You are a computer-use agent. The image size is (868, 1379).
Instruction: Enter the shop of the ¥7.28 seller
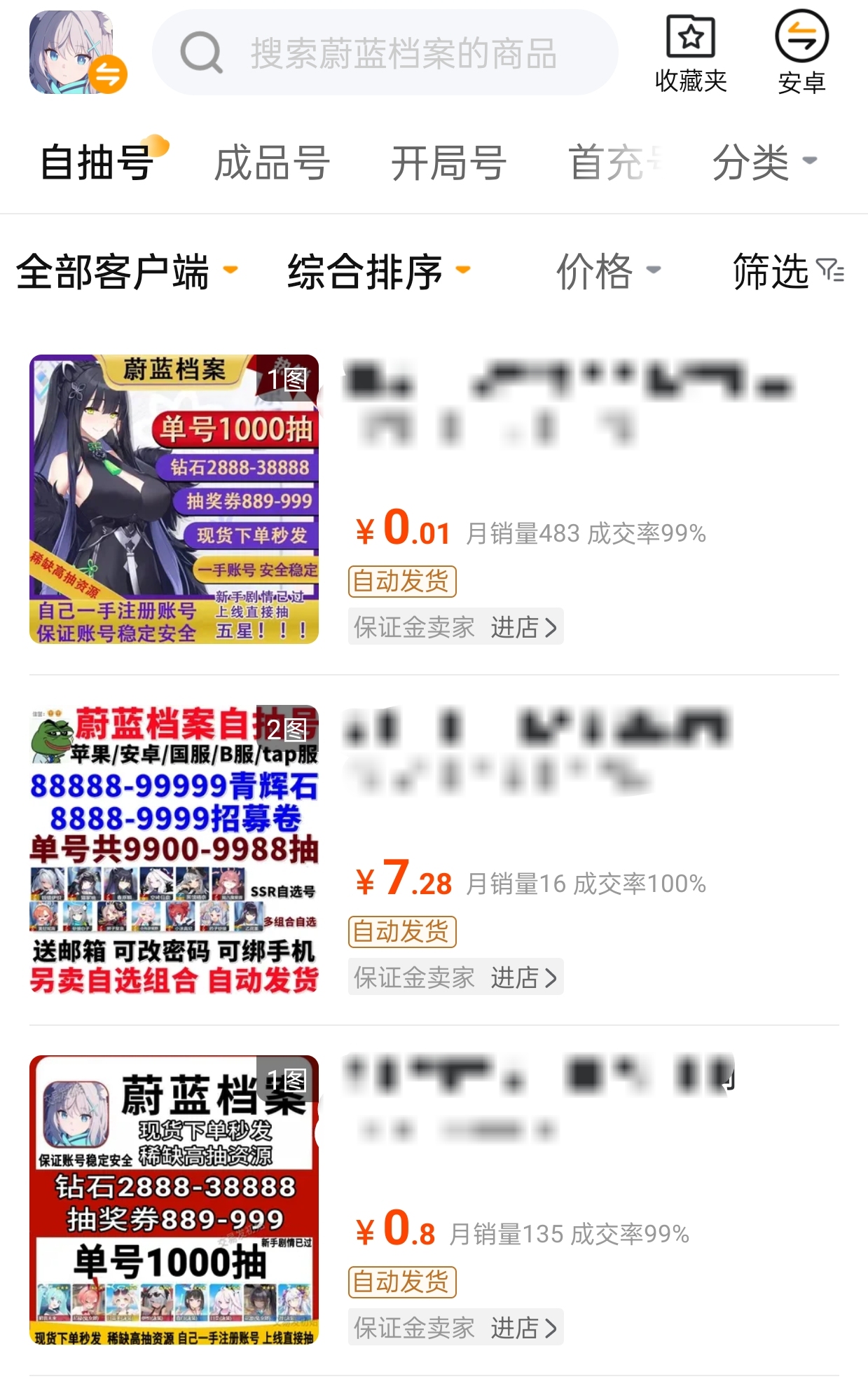pyautogui.click(x=523, y=977)
